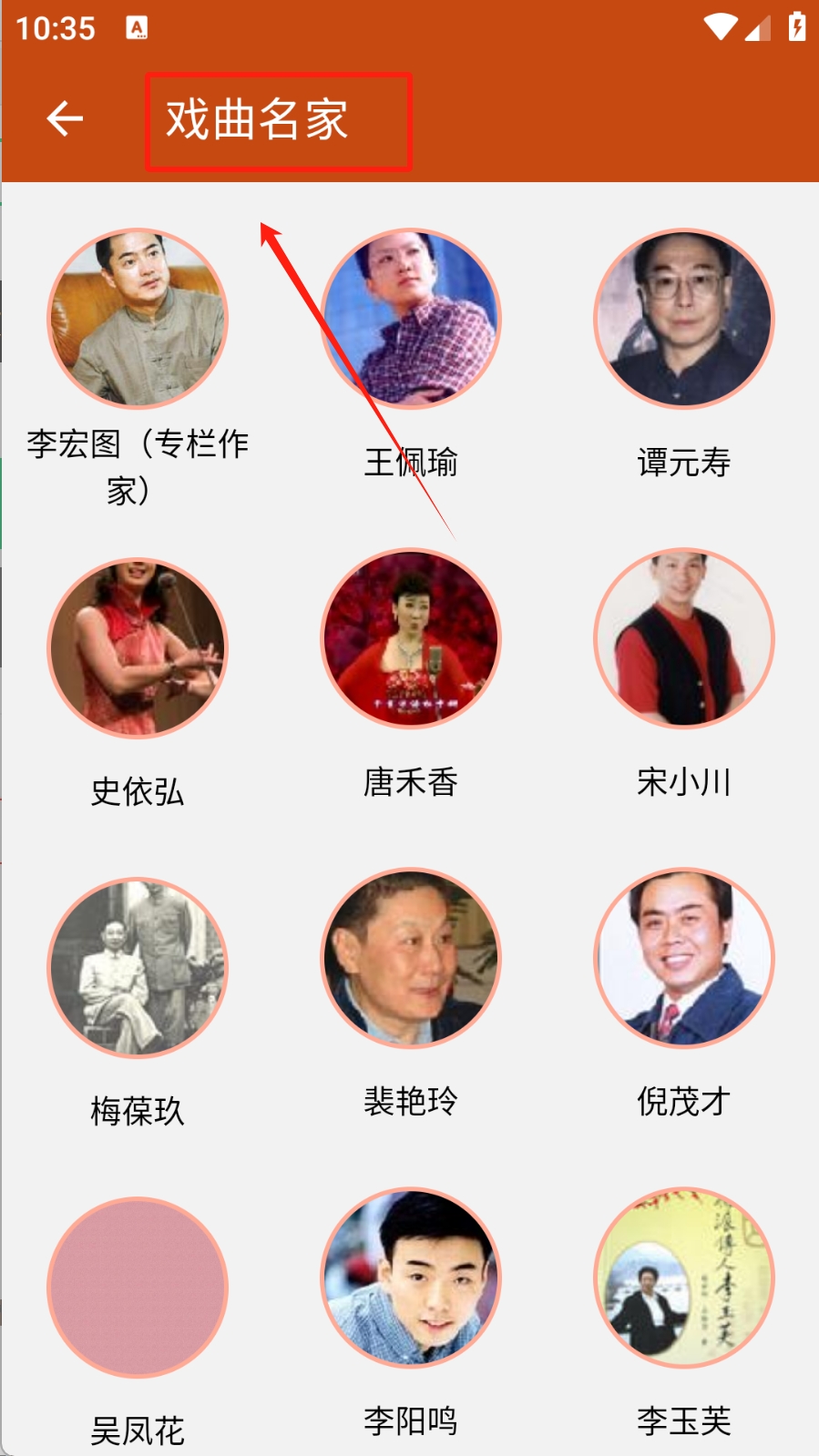Open 李宏图 (专栏作家) profile

[138, 320]
